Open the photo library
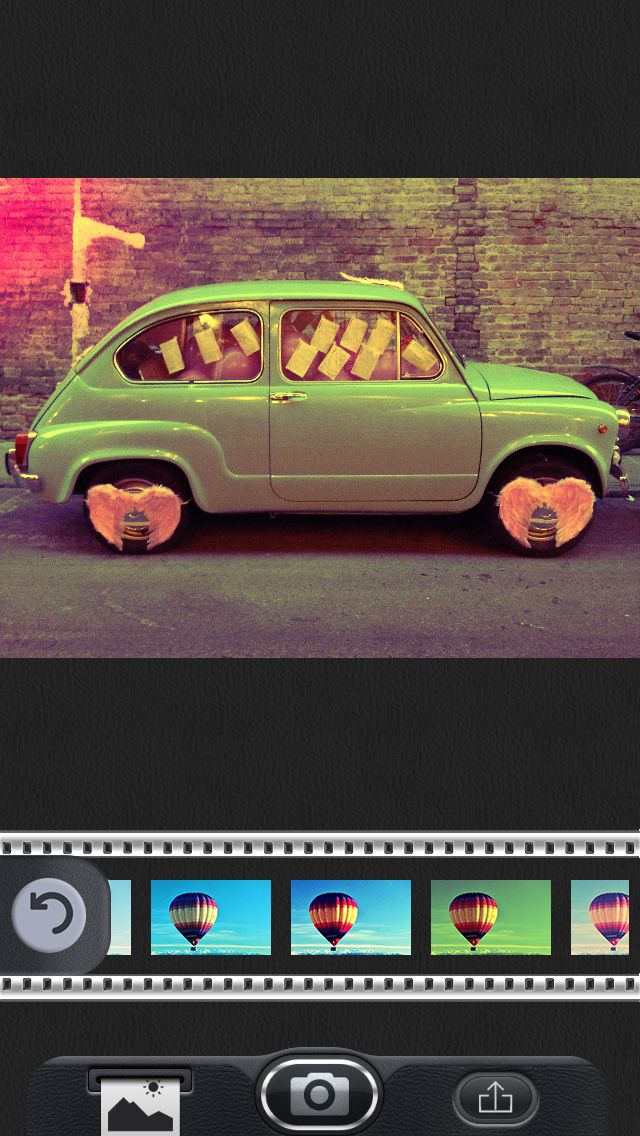This screenshot has width=640, height=1136. (x=140, y=1103)
